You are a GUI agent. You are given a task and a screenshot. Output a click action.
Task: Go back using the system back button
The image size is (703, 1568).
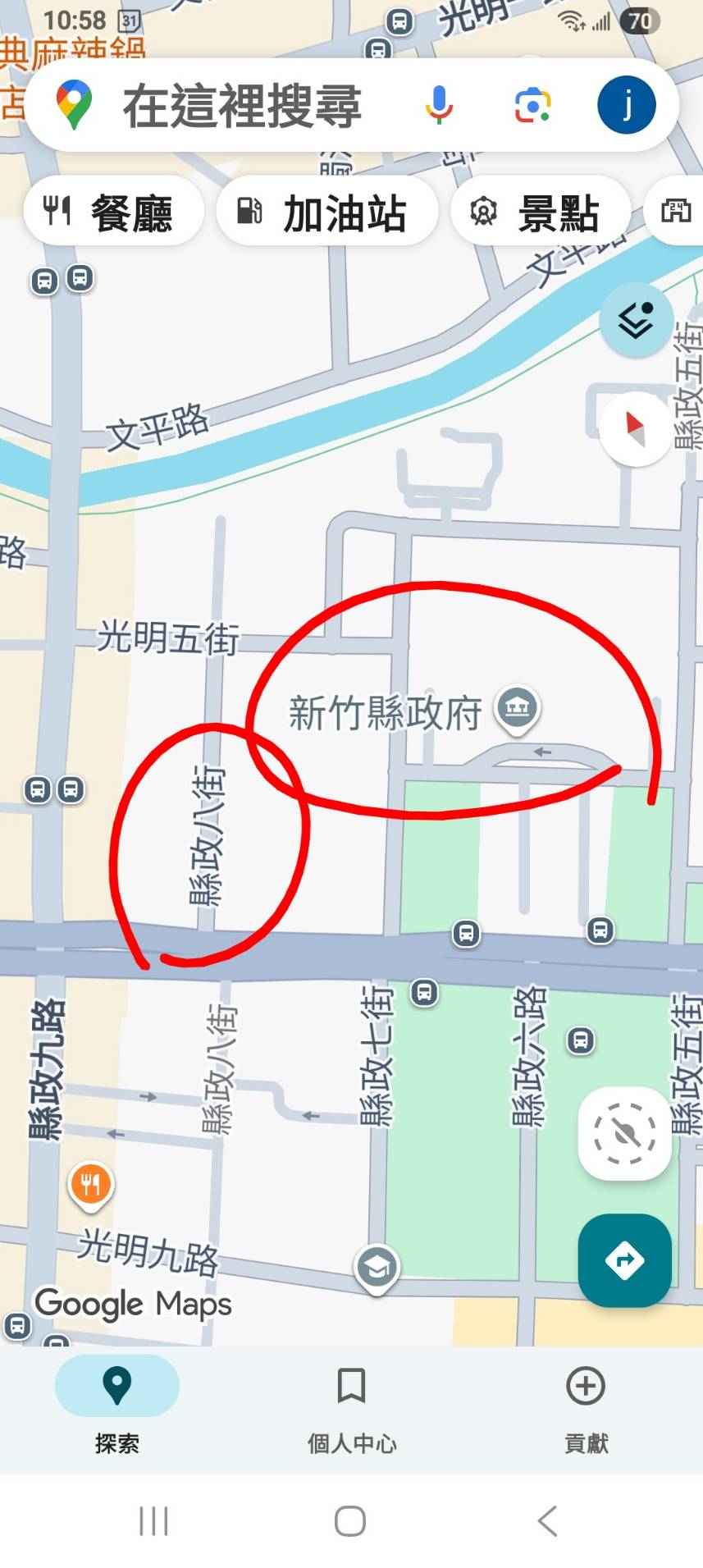547,1520
